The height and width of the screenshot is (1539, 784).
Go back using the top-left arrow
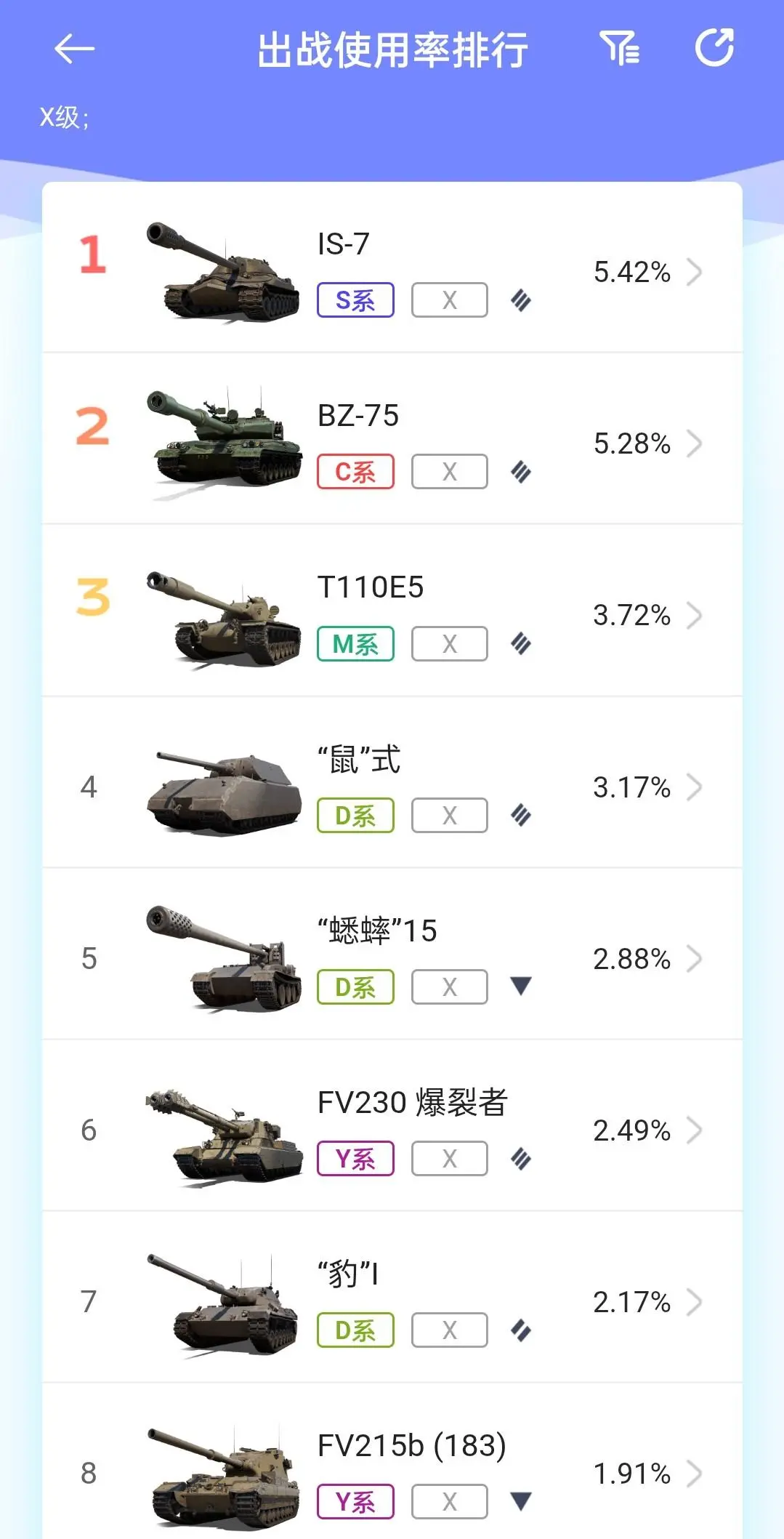(x=74, y=49)
